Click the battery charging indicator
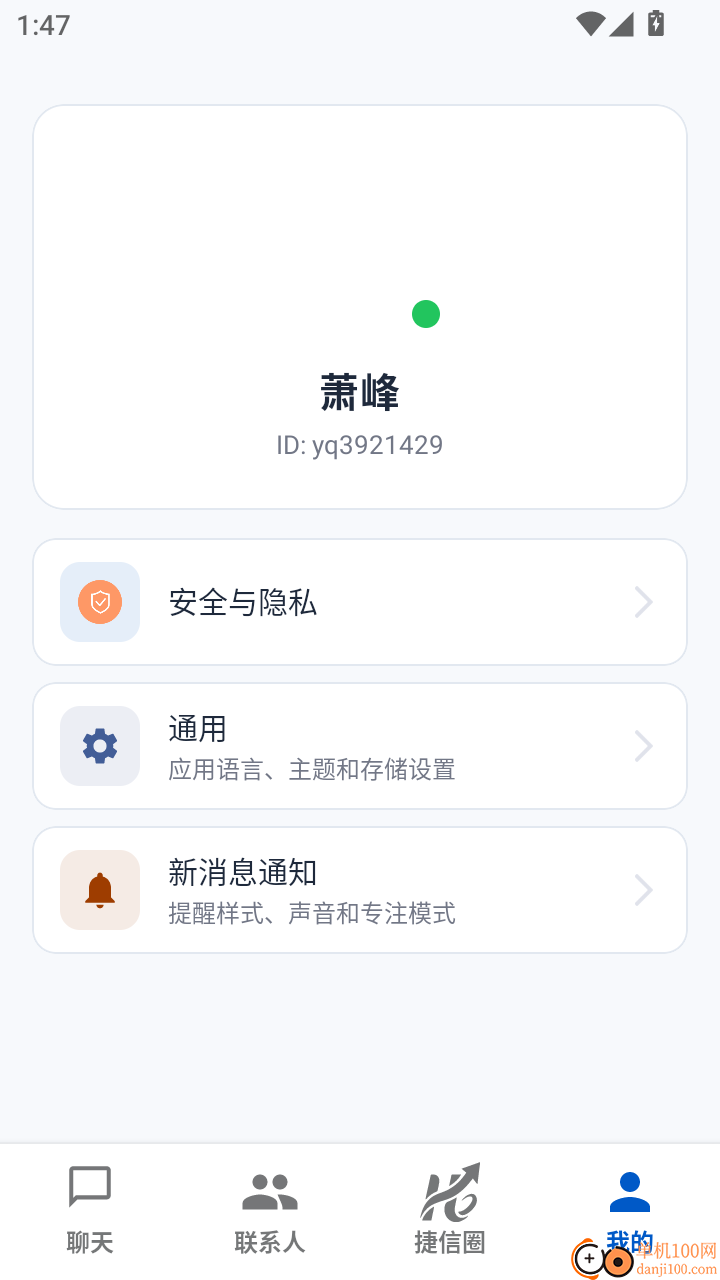Screen dimensions: 720x1280 [x=655, y=24]
